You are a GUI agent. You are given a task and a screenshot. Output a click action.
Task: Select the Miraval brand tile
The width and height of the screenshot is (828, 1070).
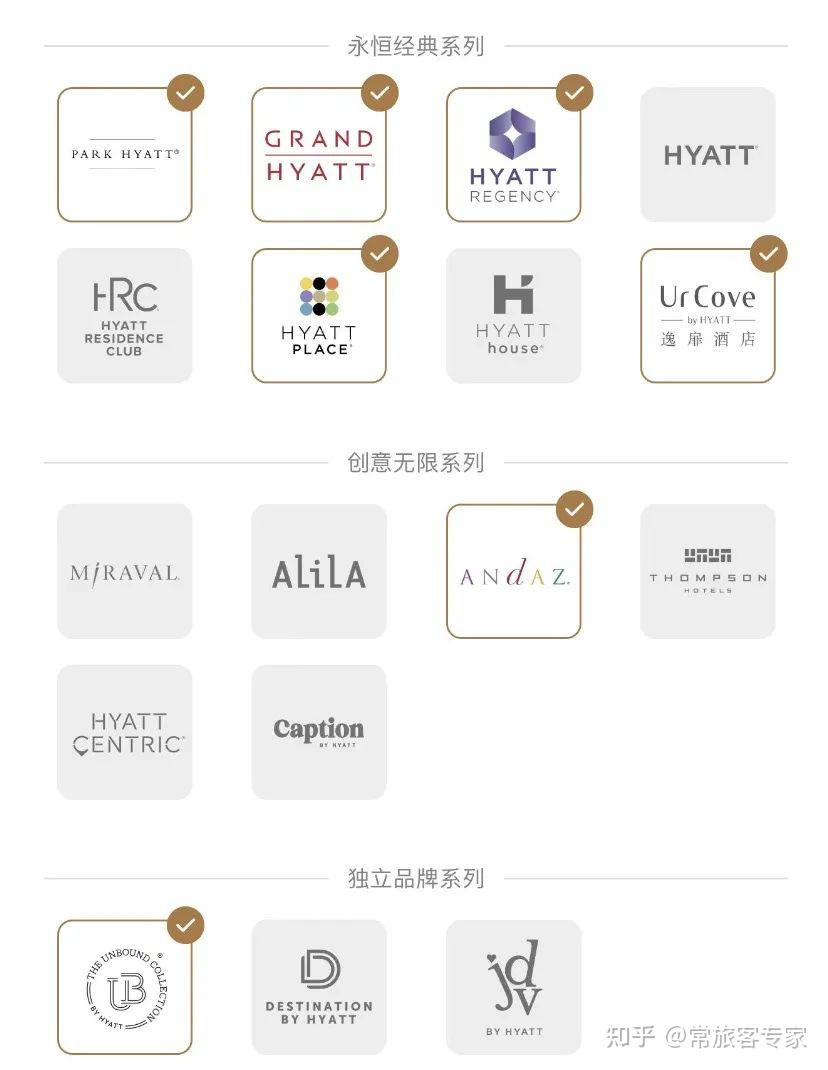point(124,571)
